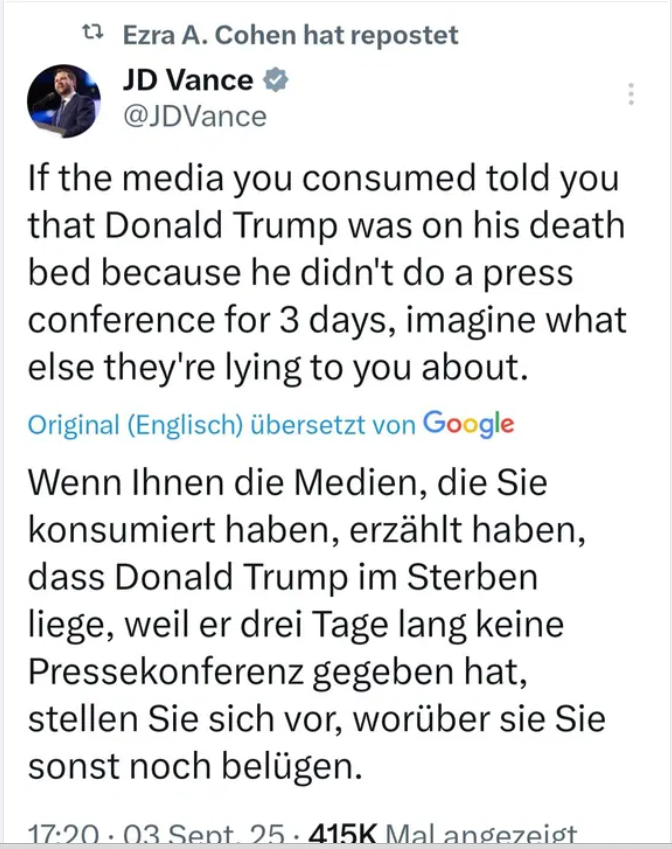The height and width of the screenshot is (849, 672).
Task: Open JD Vance's profile picture
Action: point(64,101)
